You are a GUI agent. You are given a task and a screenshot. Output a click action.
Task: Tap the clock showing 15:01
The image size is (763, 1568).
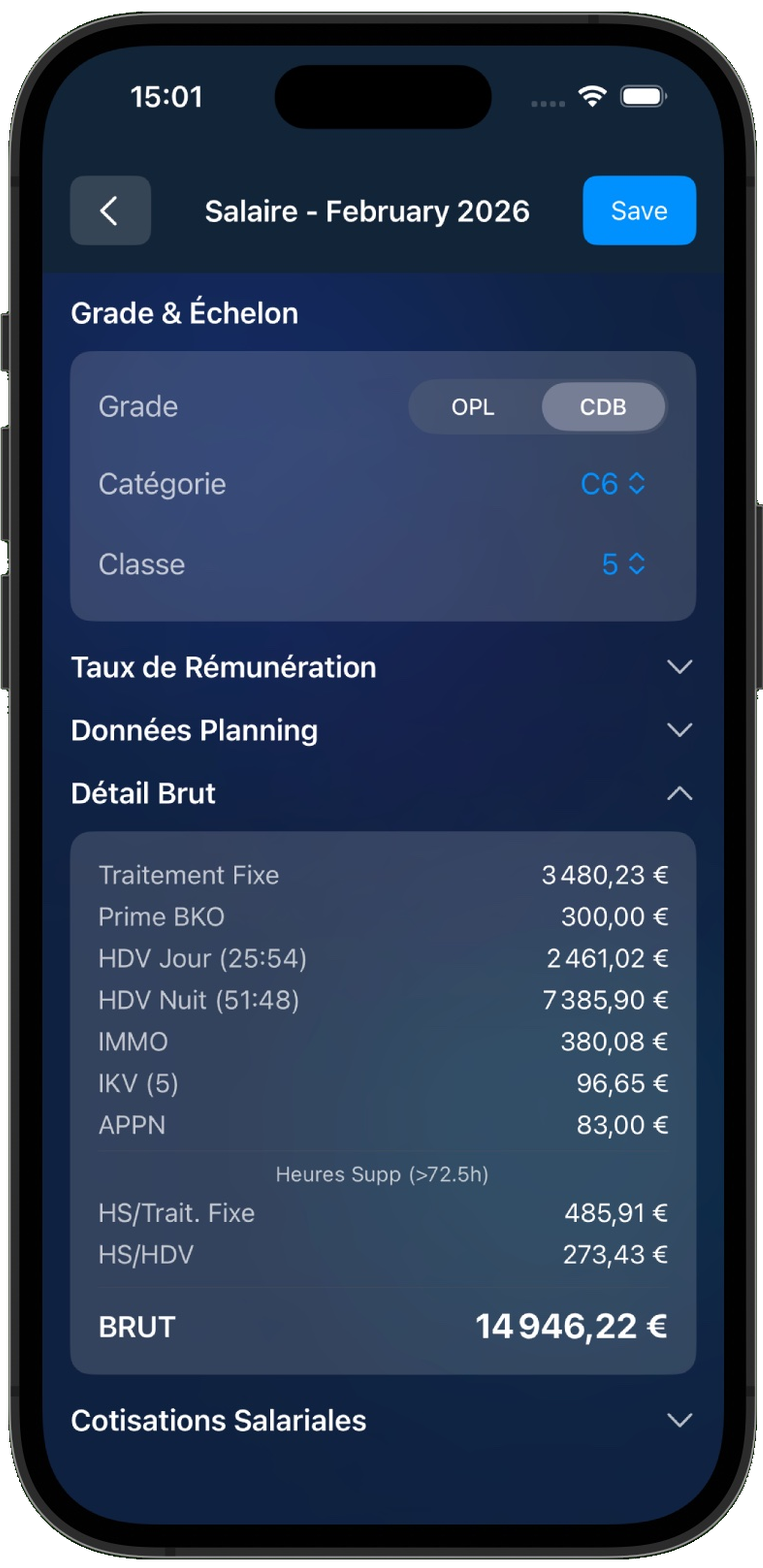tap(168, 97)
